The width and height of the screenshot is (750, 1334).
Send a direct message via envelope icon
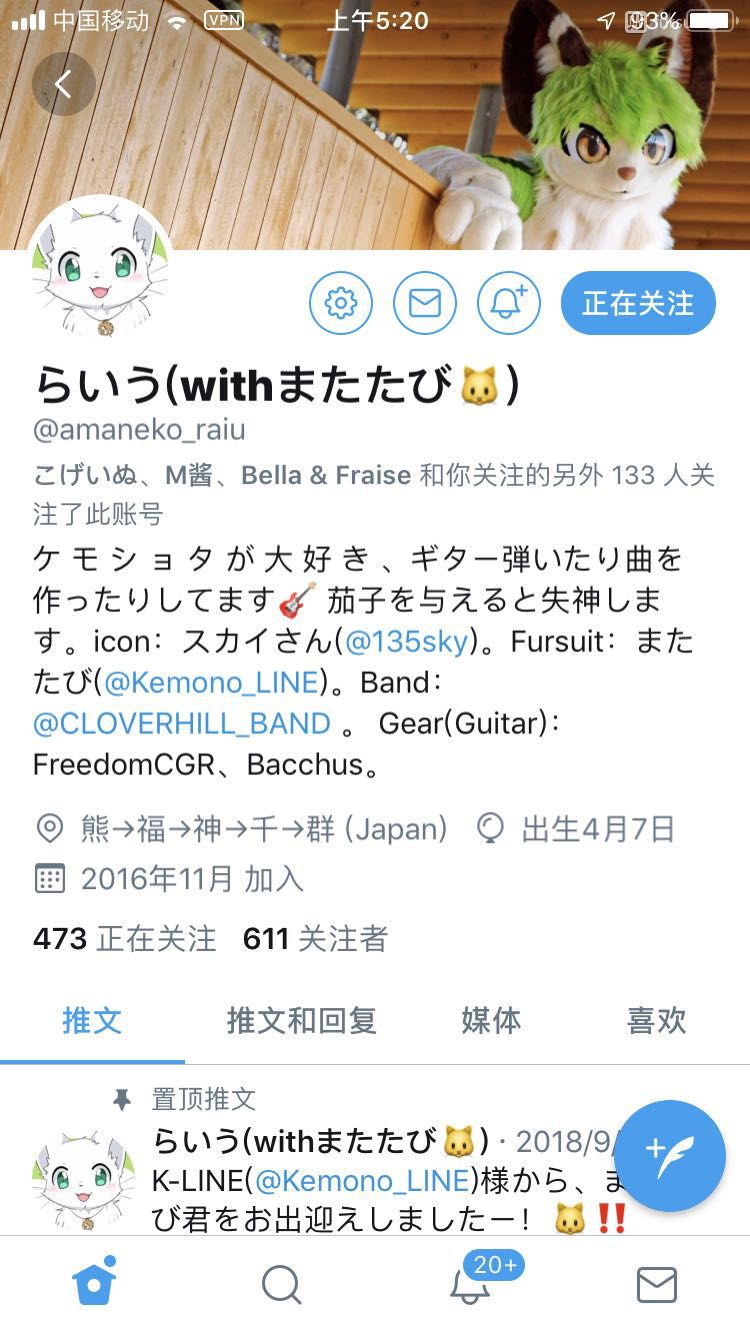[x=425, y=302]
